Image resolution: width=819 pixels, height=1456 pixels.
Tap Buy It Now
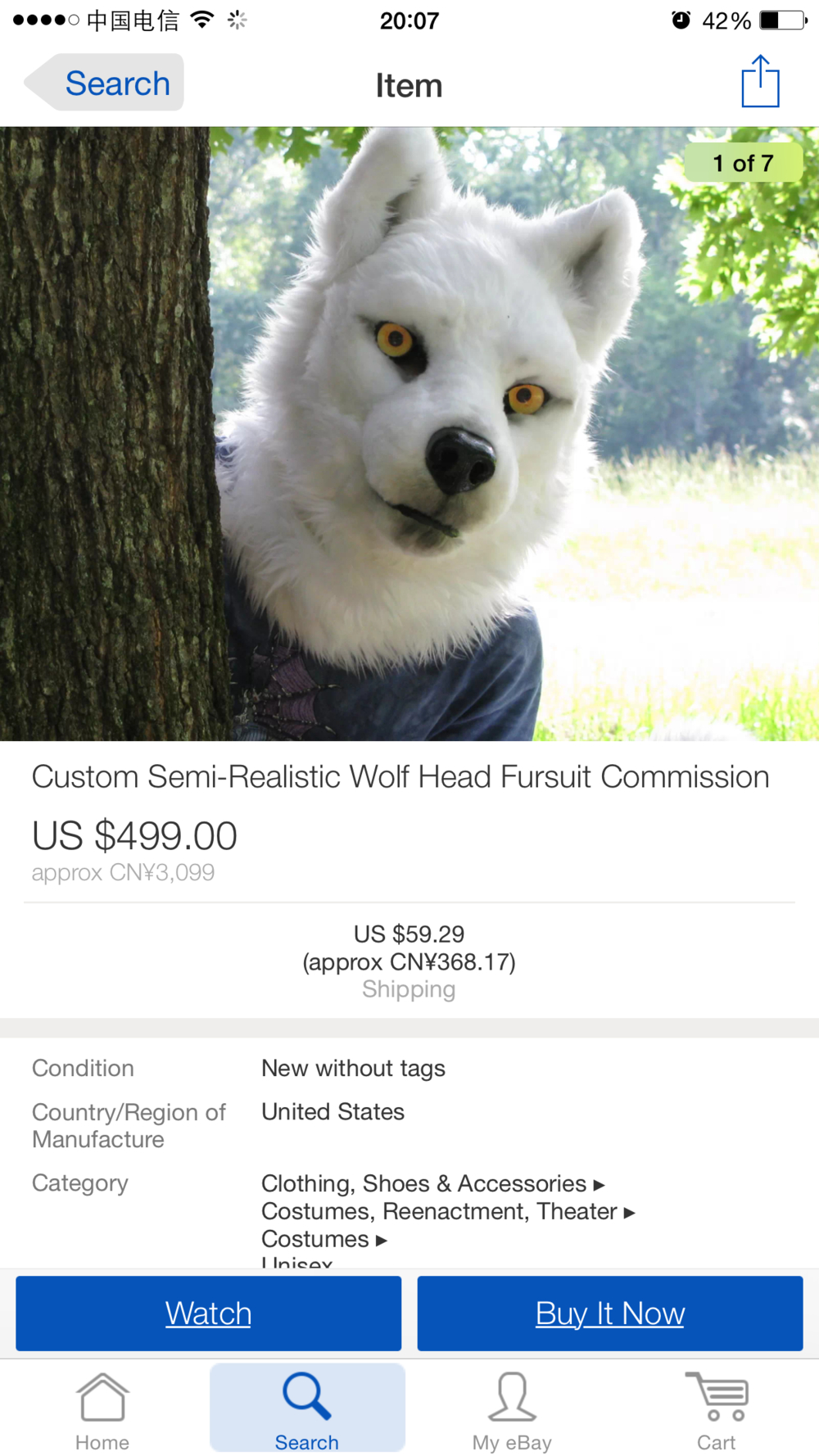tap(610, 1313)
